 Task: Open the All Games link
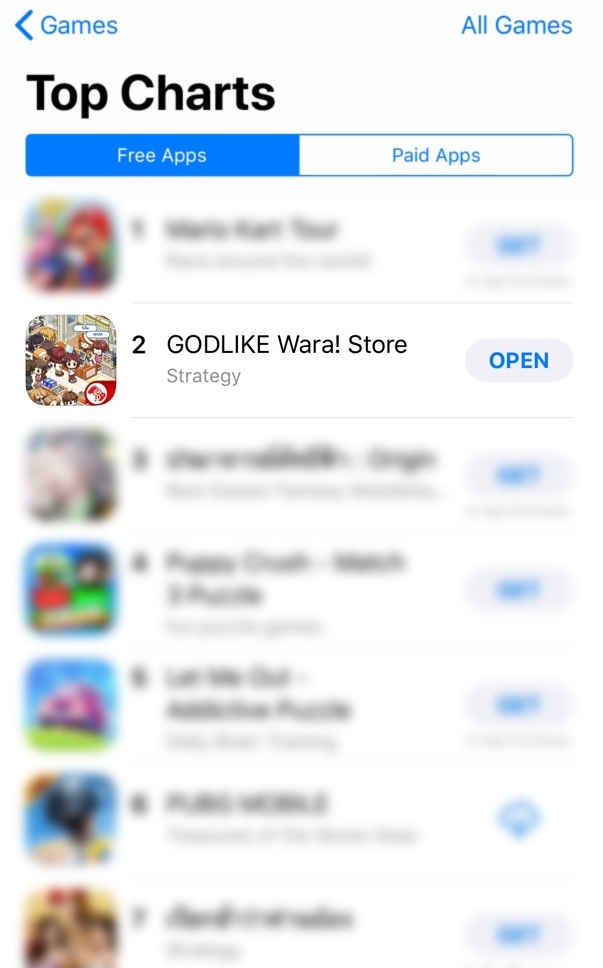pos(516,25)
